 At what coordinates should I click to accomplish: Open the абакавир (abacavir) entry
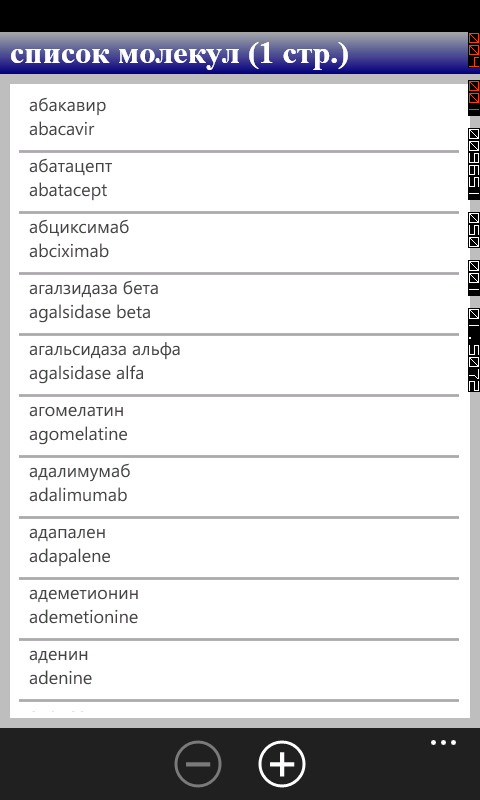pos(239,118)
